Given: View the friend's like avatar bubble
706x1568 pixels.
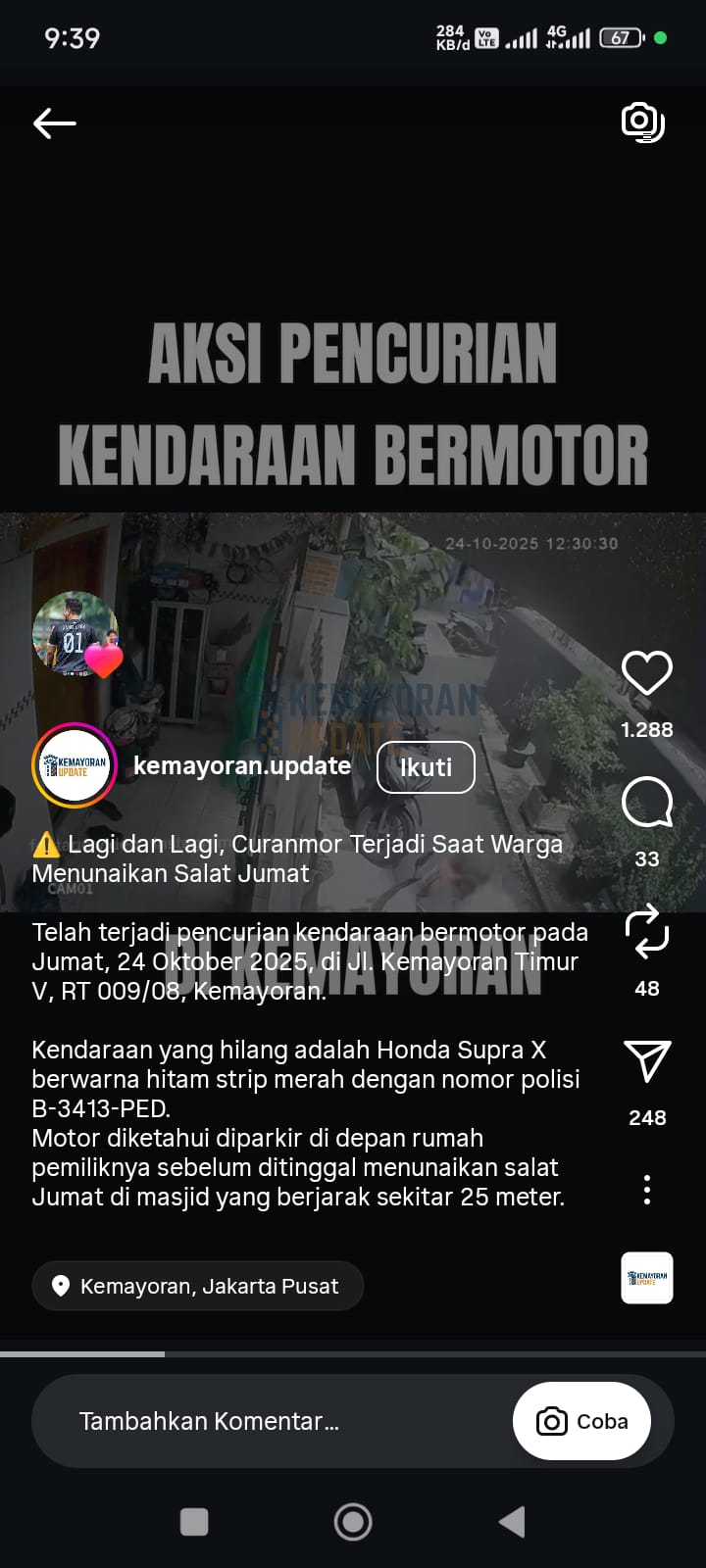Looking at the screenshot, I should [76, 634].
